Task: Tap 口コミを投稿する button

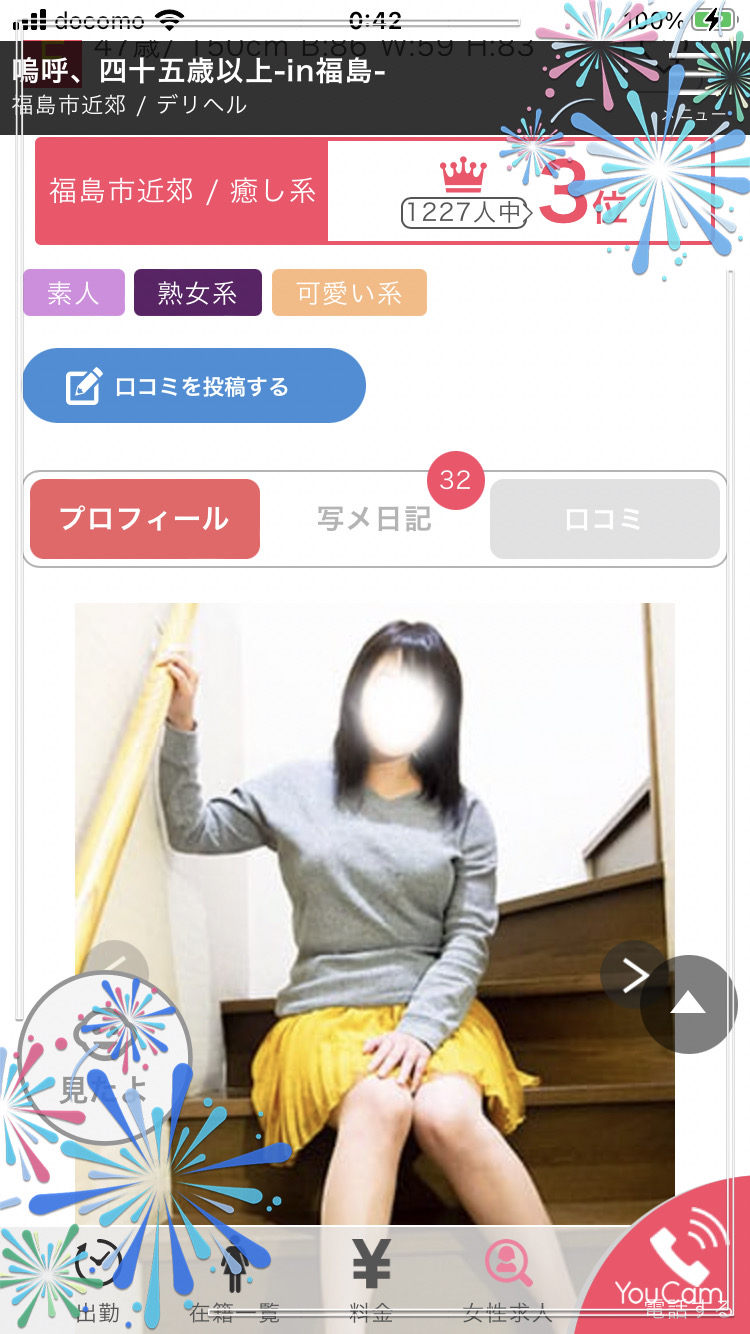Action: pos(194,386)
